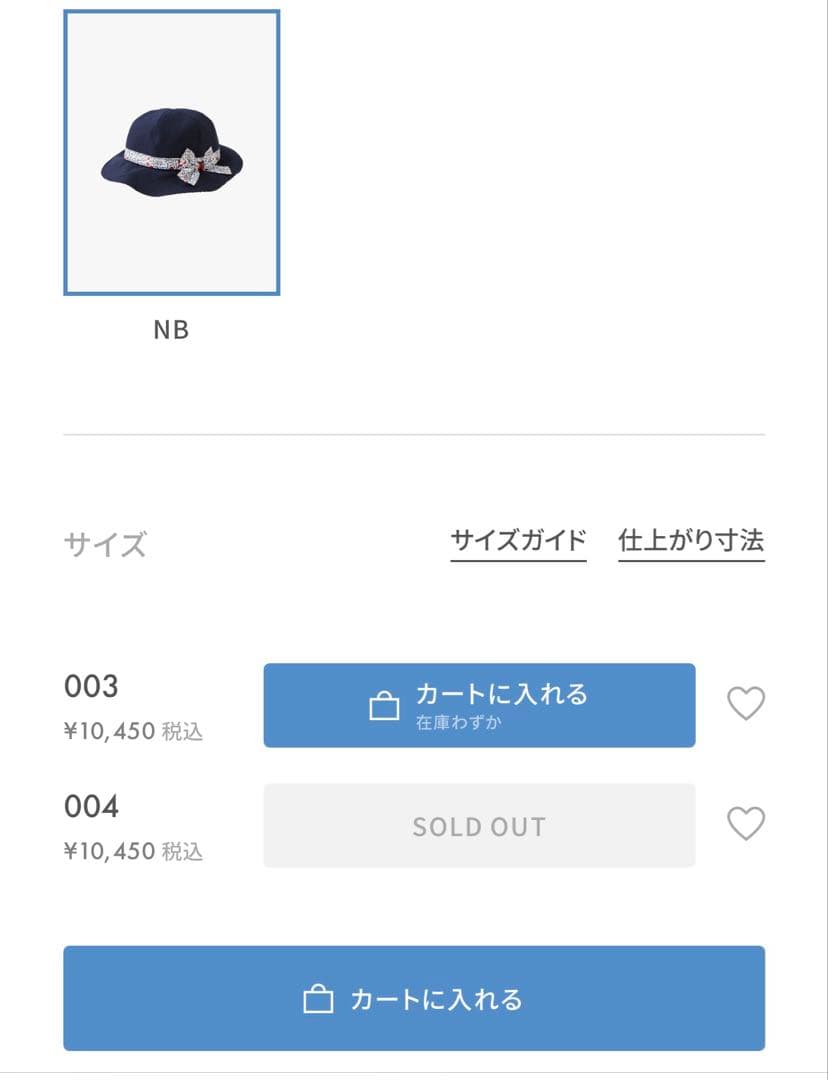The image size is (828, 1080).
Task: Favorite size 003 with the heart
Action: [745, 704]
